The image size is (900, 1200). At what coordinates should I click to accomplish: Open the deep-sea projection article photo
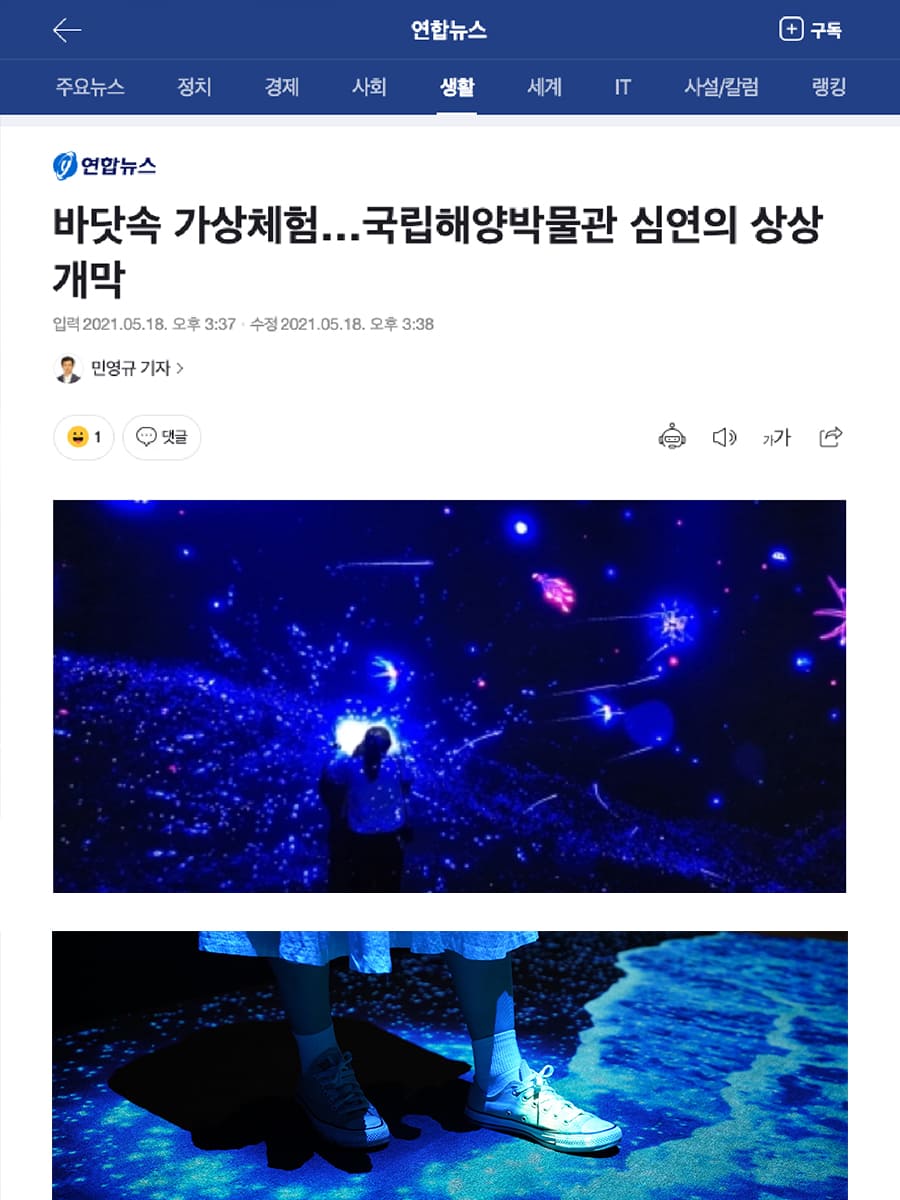pos(449,696)
